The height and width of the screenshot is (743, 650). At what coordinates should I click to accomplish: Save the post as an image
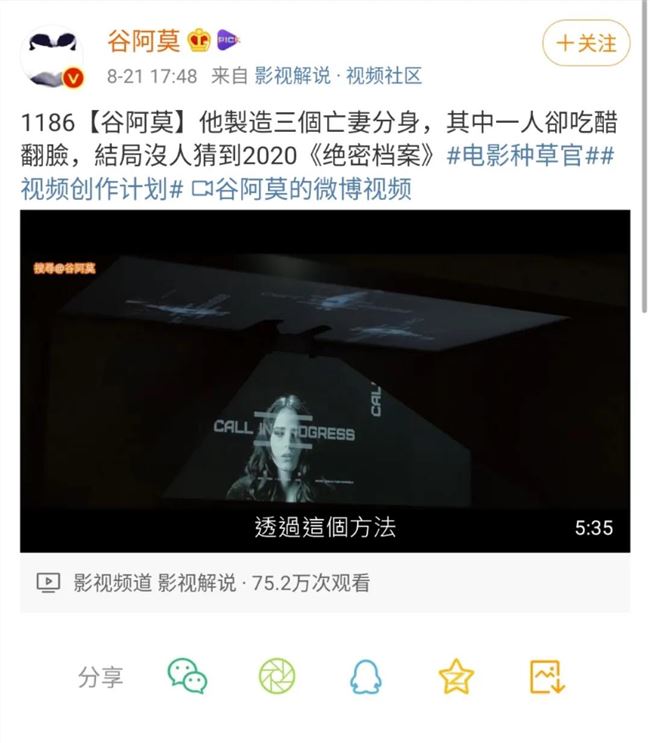(x=547, y=677)
